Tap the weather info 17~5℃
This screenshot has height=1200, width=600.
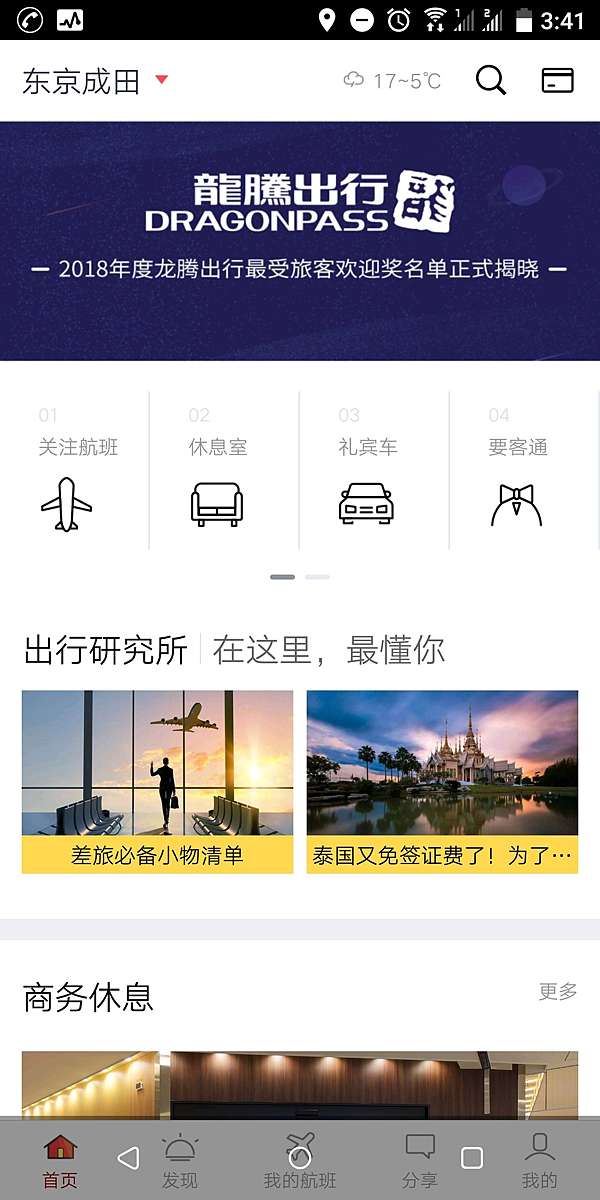pos(392,81)
